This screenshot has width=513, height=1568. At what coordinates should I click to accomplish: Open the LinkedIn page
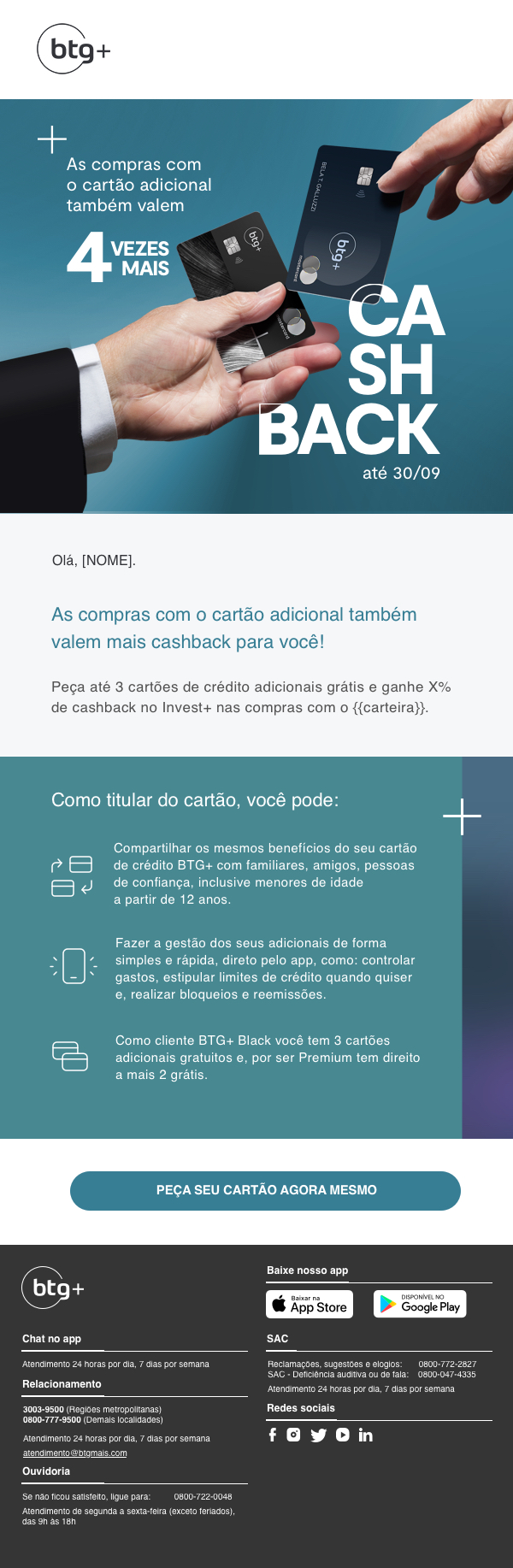pos(365,1435)
